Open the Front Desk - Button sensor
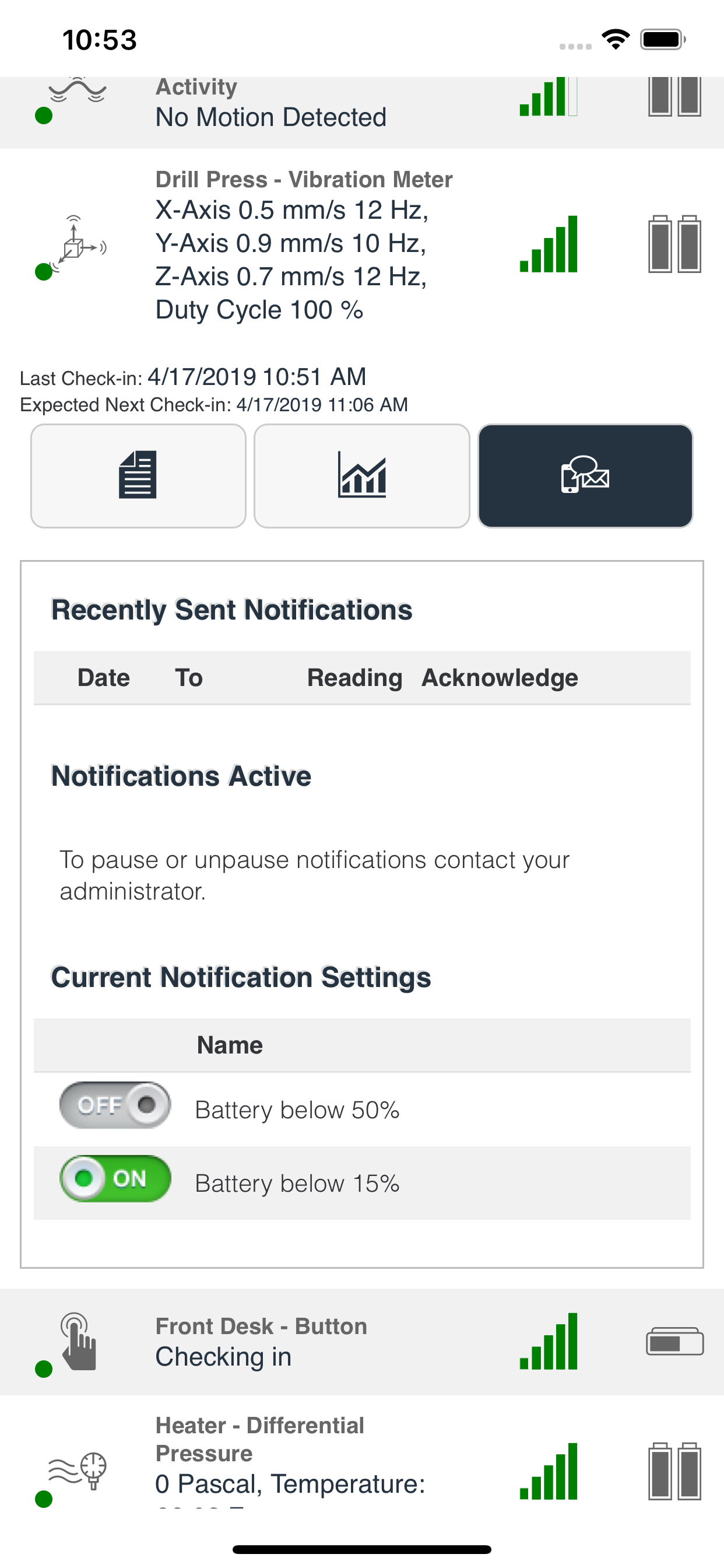This screenshot has height=1568, width=724. [x=262, y=1339]
